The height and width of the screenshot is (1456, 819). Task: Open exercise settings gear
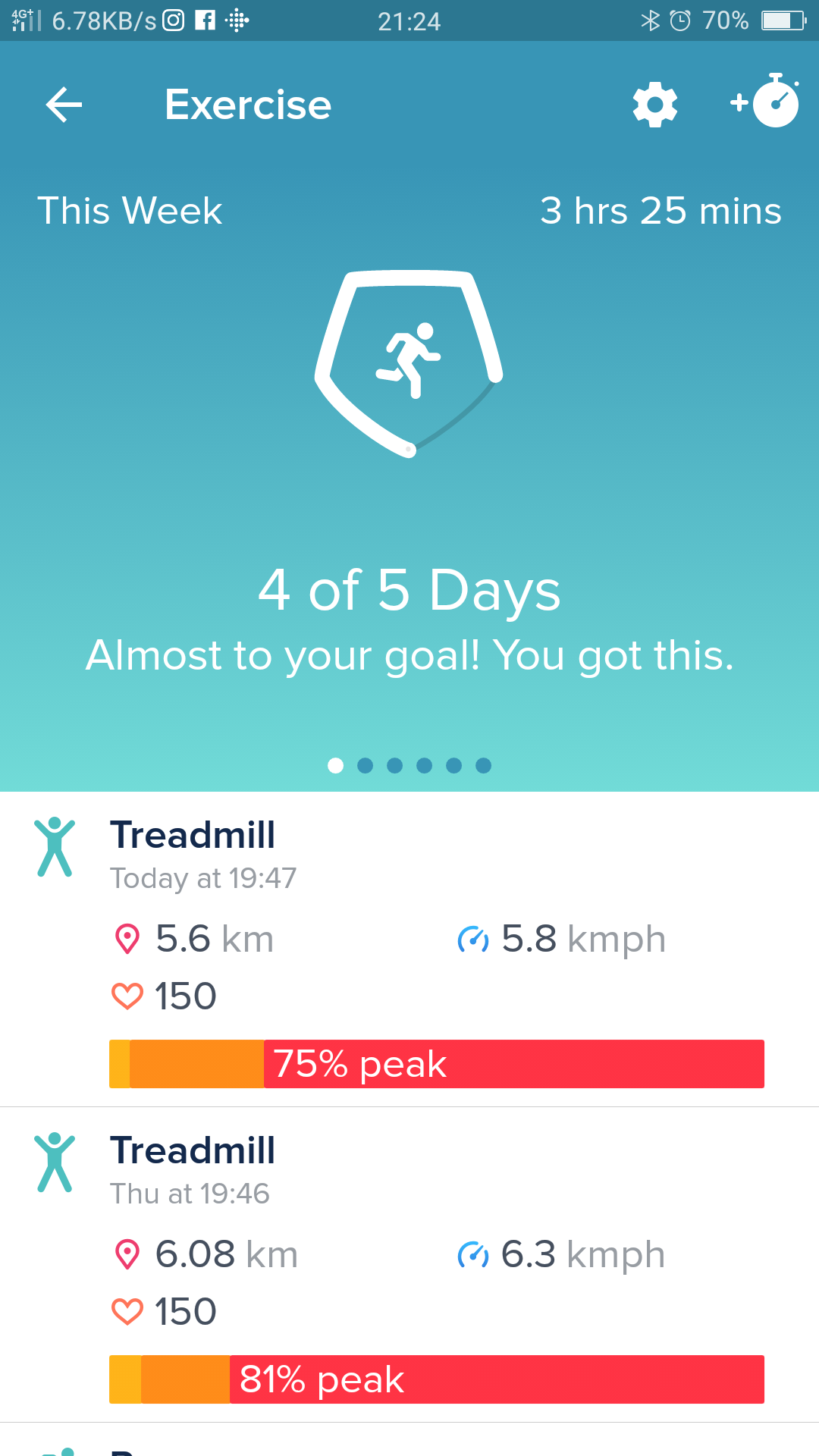654,105
